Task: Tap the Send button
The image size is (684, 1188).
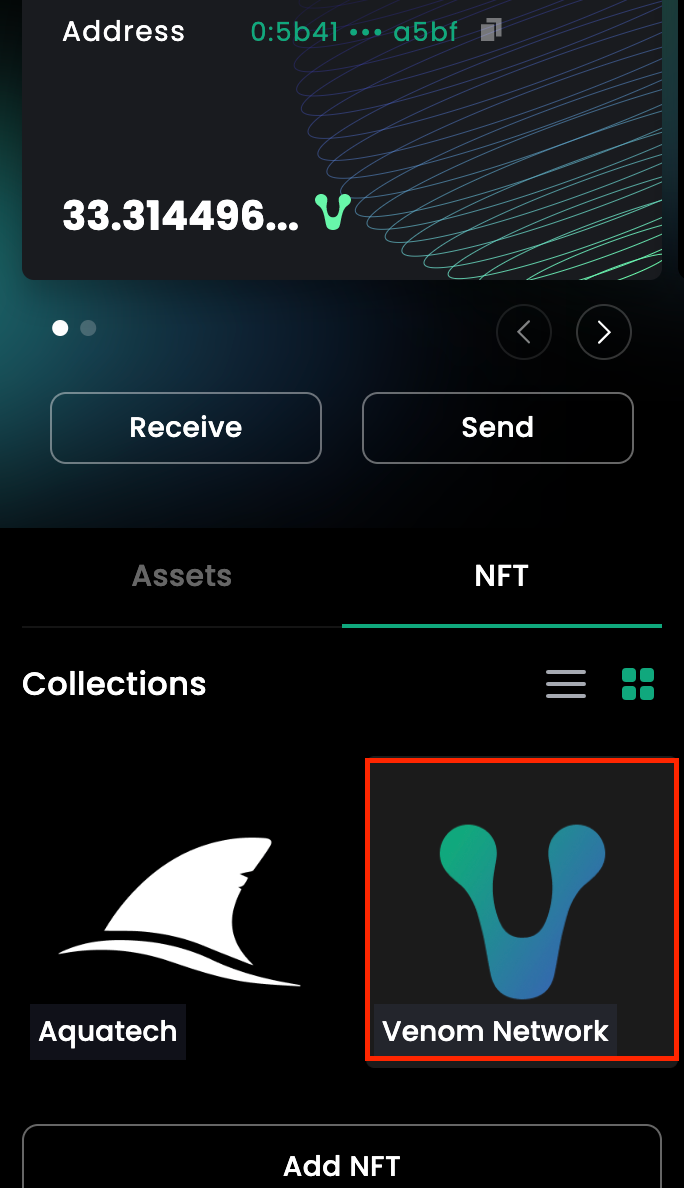Action: [x=497, y=428]
